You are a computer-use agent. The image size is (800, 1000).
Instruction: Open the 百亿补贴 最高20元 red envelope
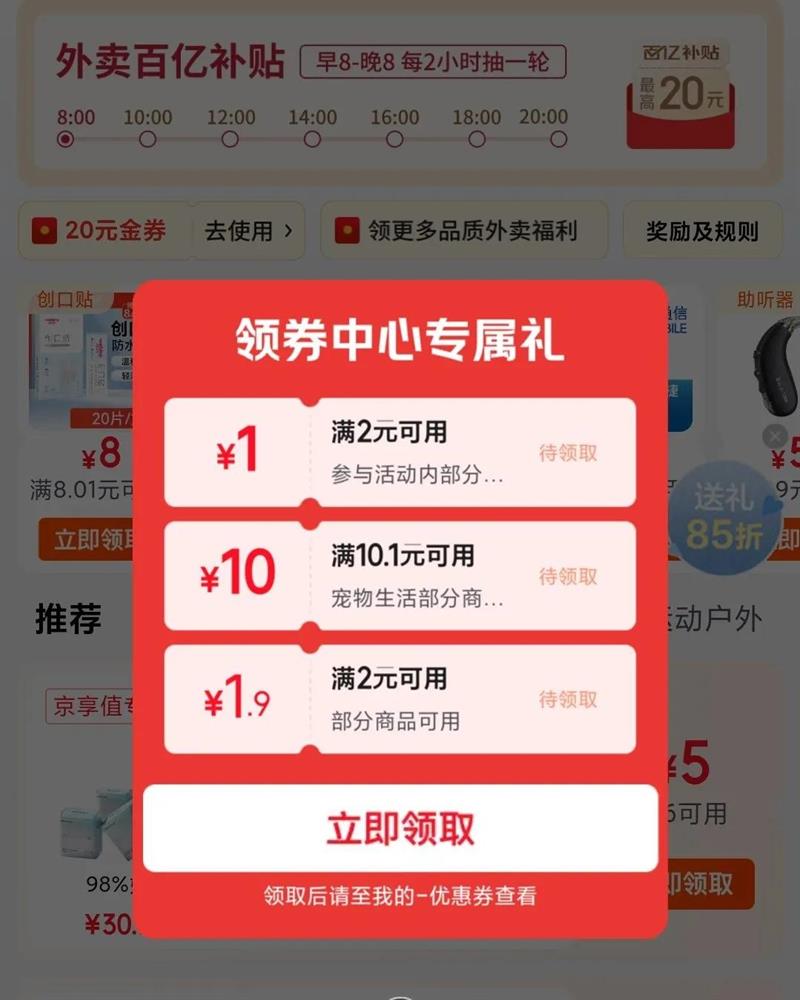point(681,94)
